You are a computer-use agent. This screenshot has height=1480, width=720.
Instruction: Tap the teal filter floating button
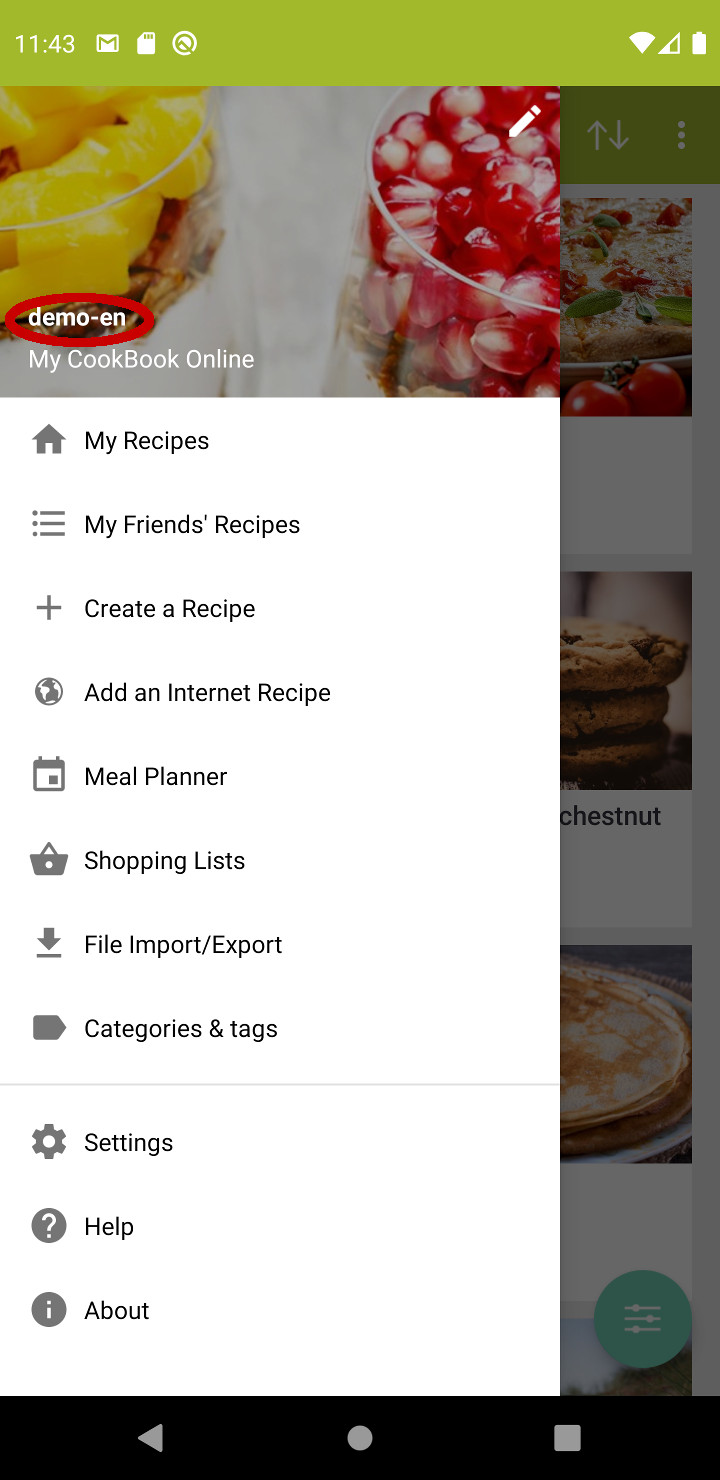(642, 1318)
